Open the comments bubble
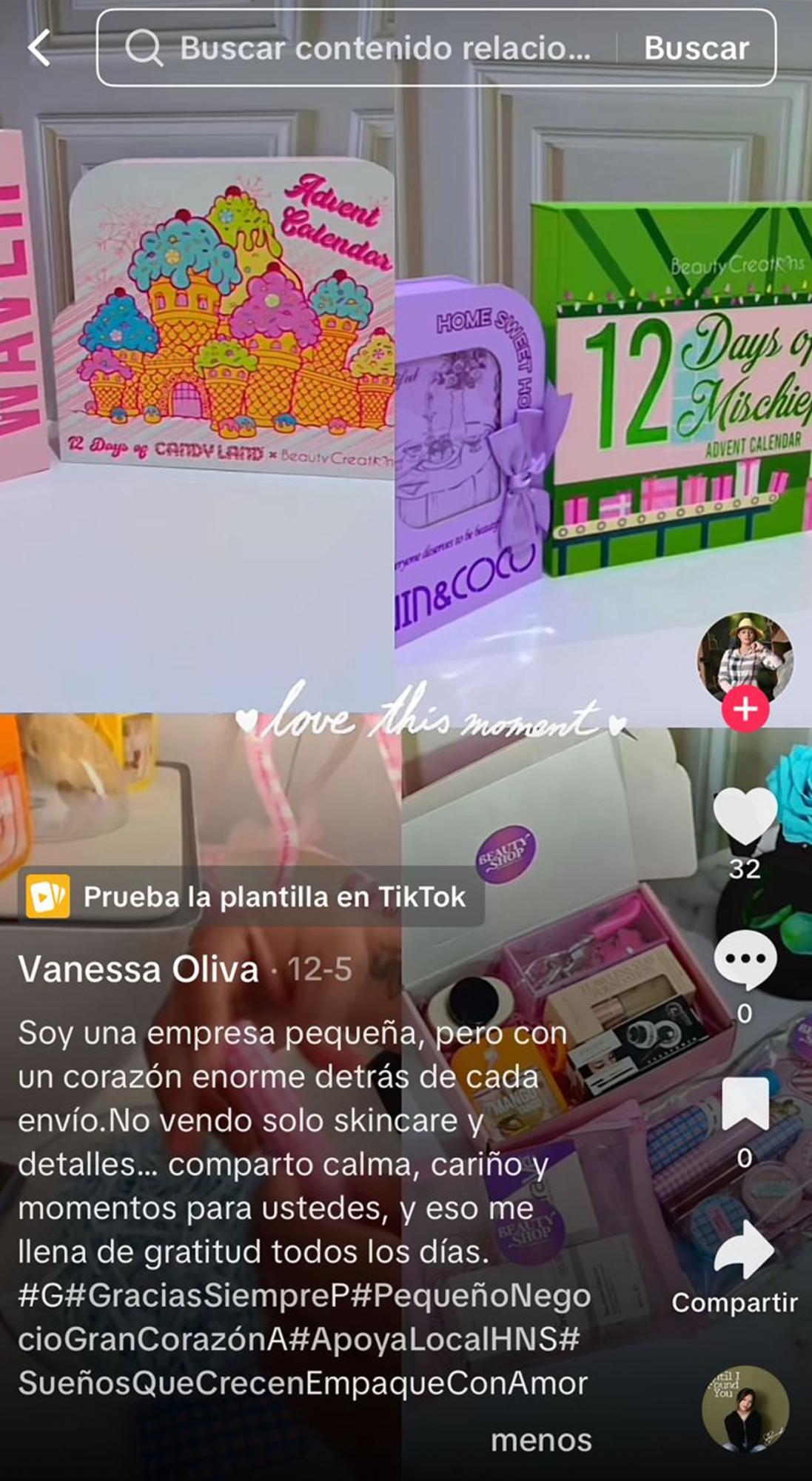 [x=745, y=959]
